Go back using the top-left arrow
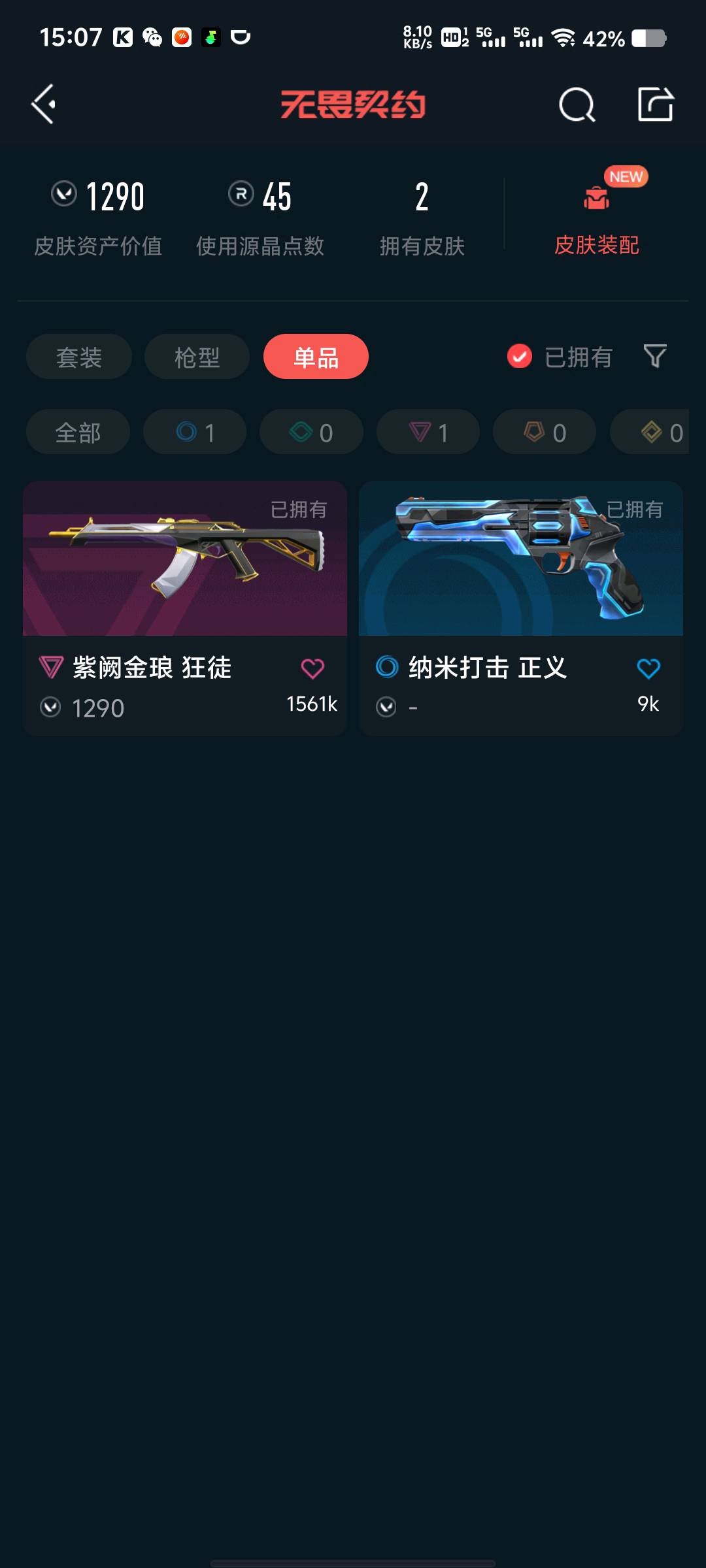Image resolution: width=706 pixels, height=1568 pixels. (x=43, y=104)
